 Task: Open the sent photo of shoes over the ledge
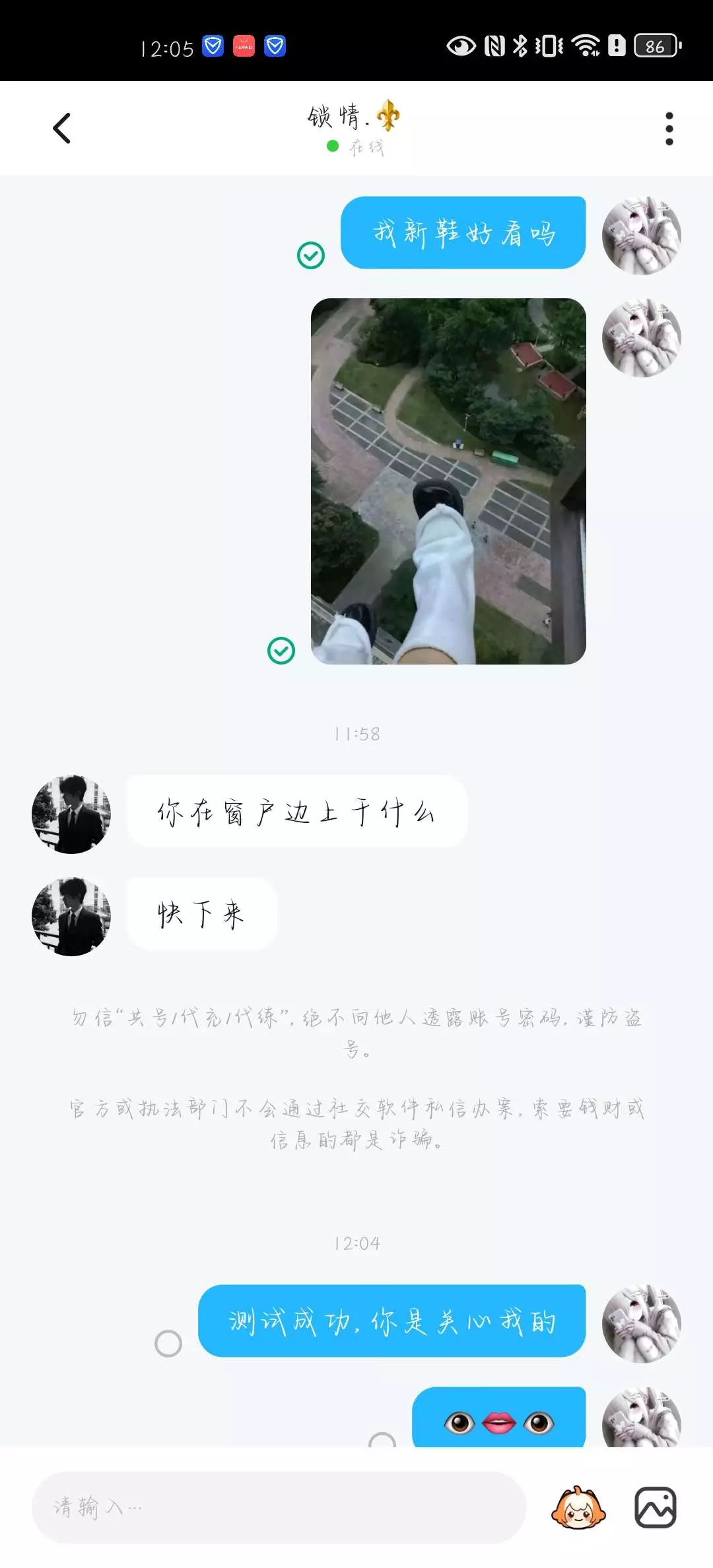point(448,481)
